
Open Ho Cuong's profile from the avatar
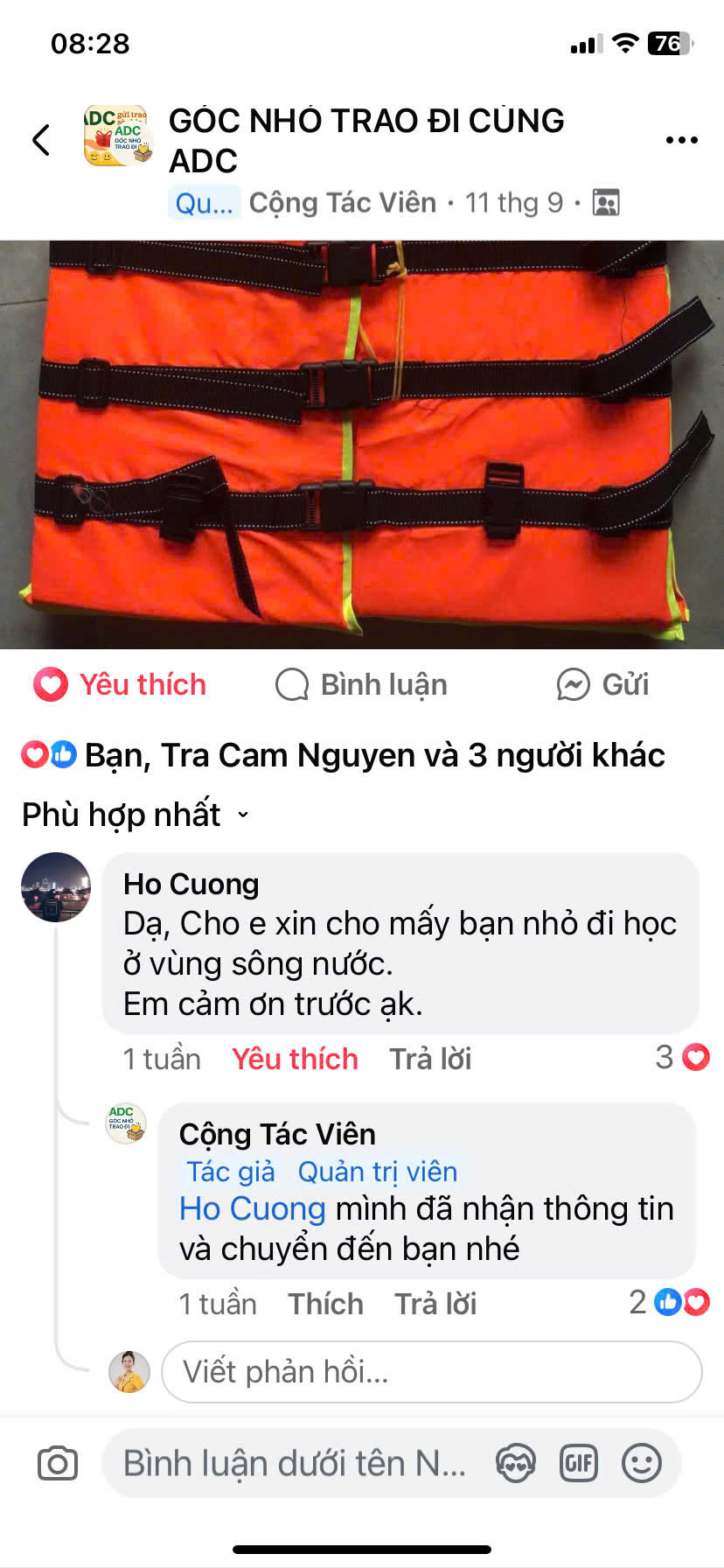[x=56, y=887]
